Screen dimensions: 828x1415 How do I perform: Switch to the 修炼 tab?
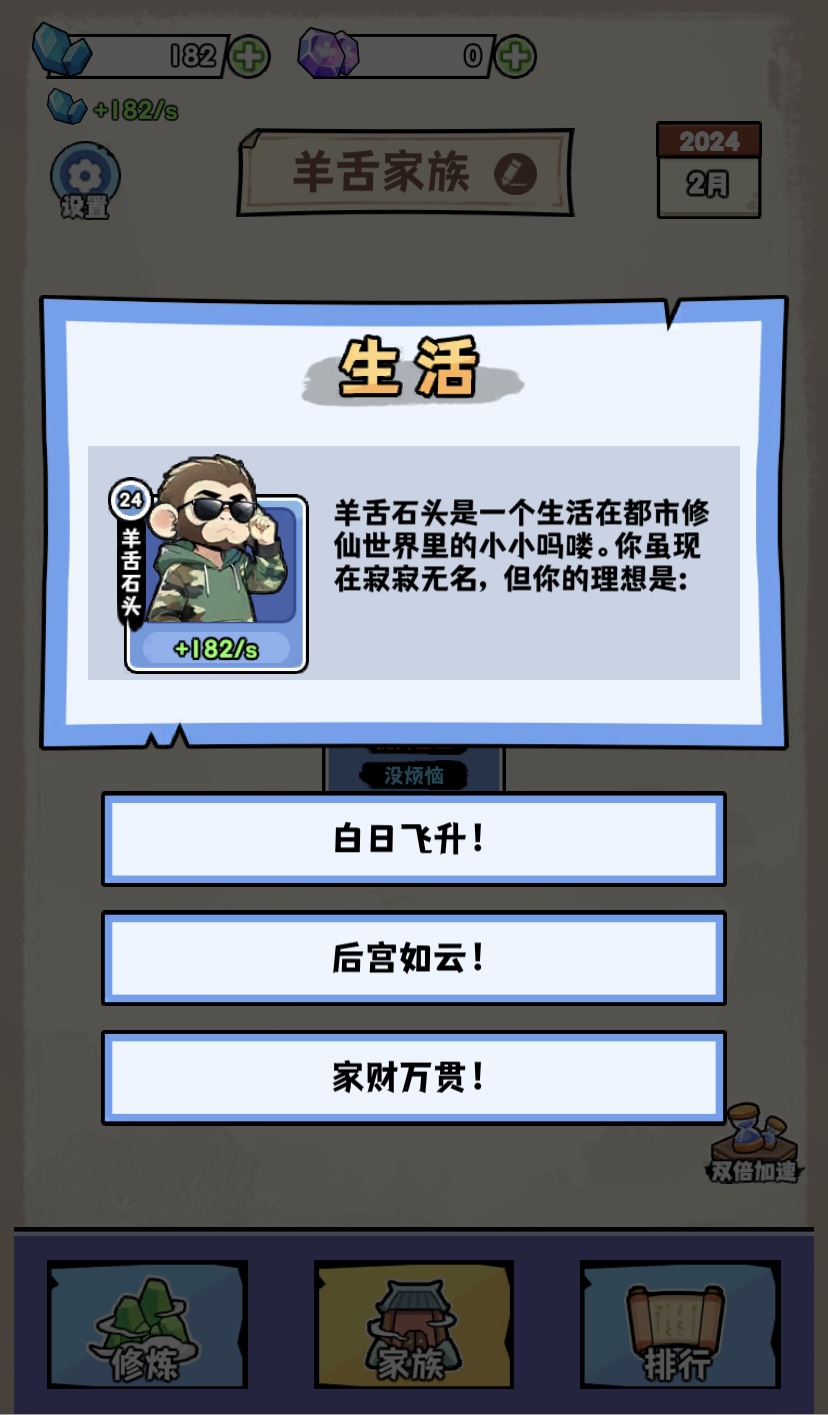pyautogui.click(x=147, y=1324)
